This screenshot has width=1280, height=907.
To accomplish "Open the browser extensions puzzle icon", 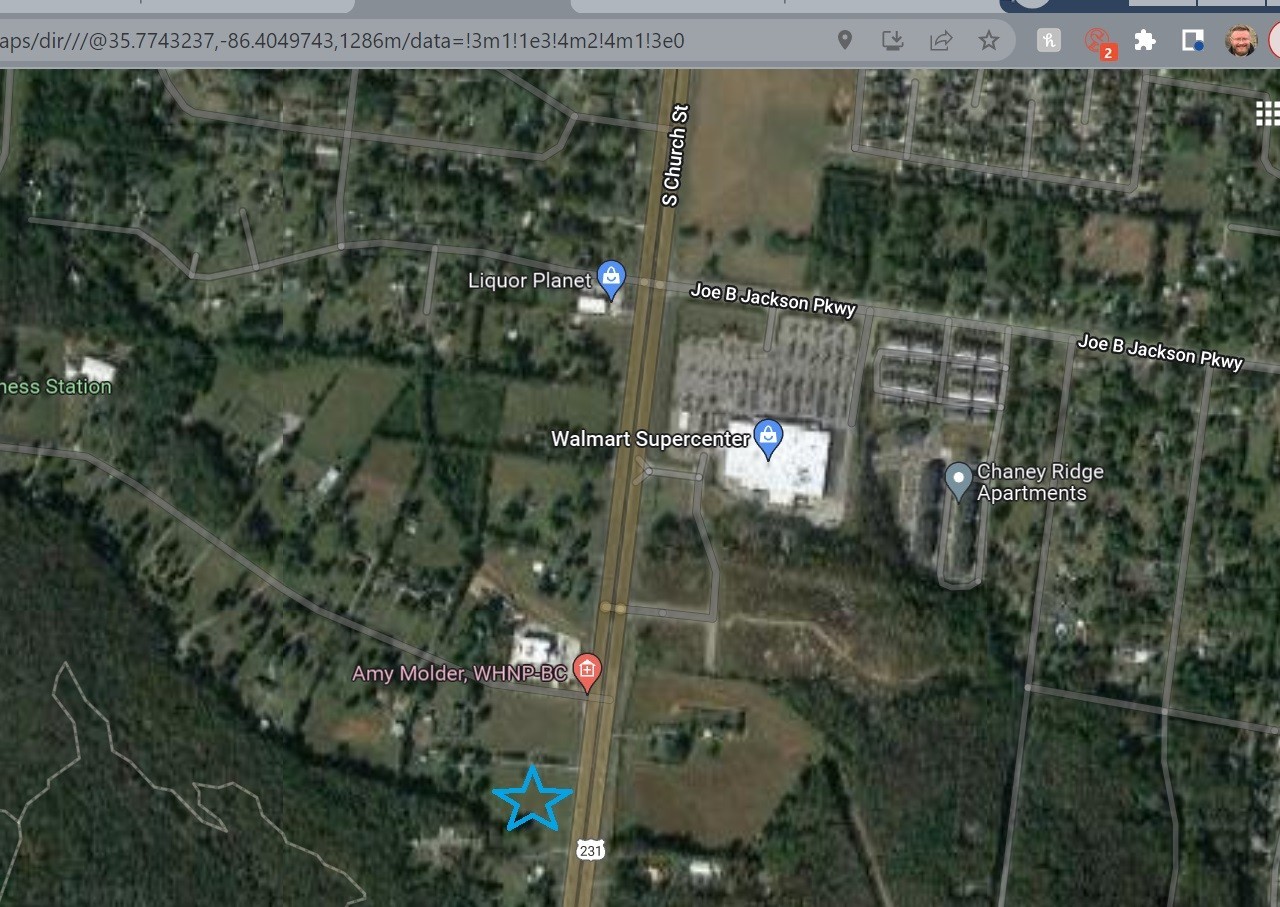I will (x=1145, y=40).
